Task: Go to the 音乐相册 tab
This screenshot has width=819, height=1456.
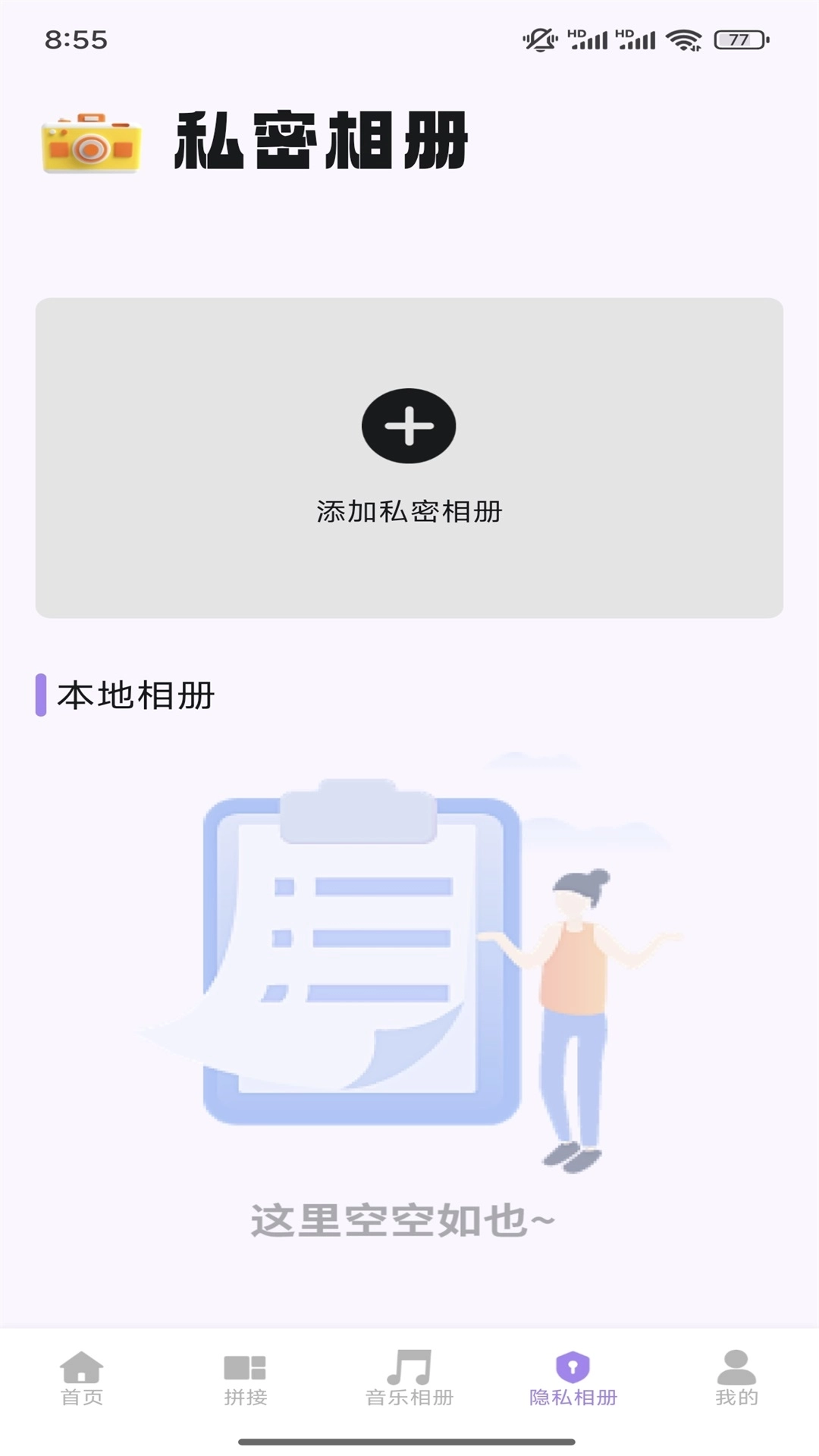Action: coord(409,1379)
